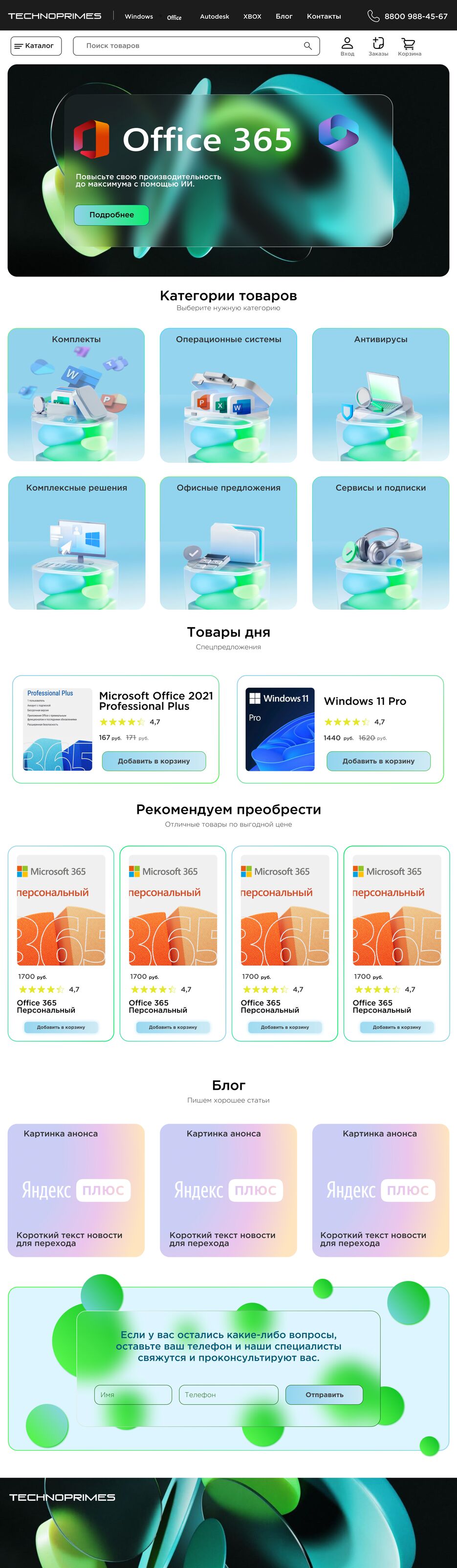Open the Комплекты category

(x=76, y=394)
